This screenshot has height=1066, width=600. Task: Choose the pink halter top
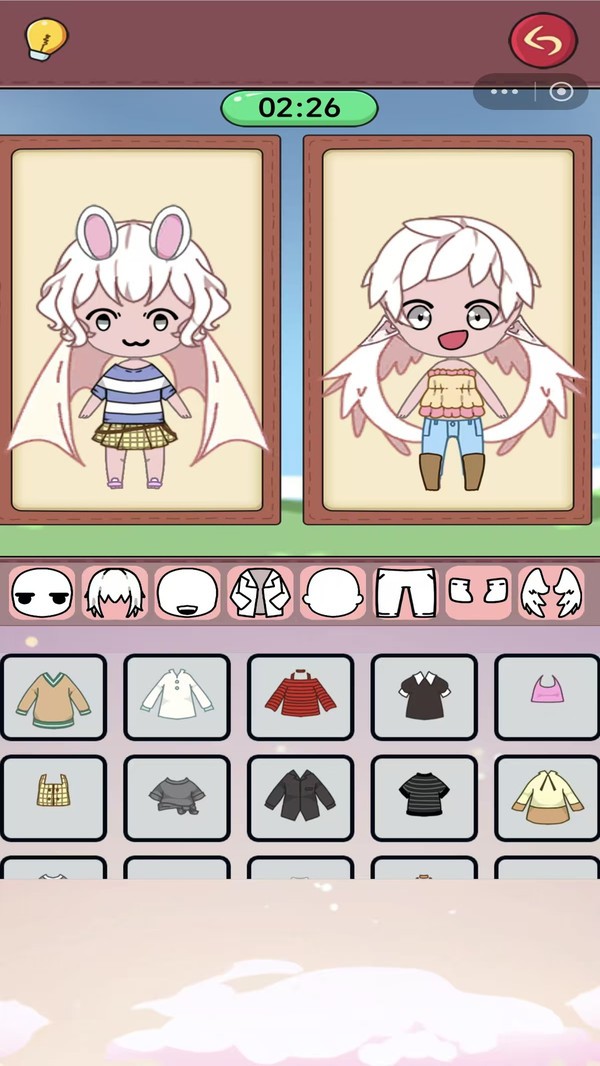548,698
